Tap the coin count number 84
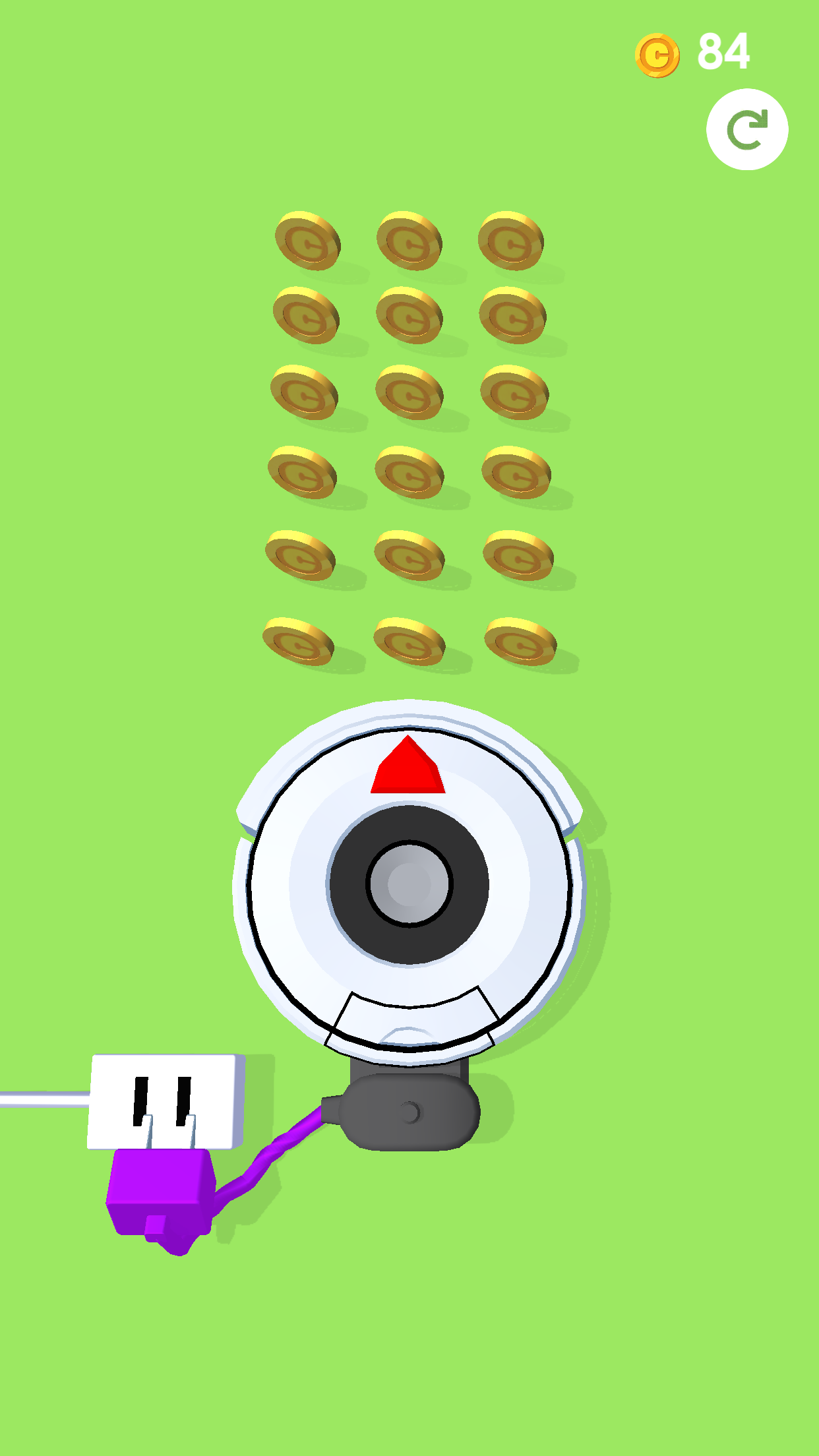This screenshot has width=819, height=1456. pos(722,51)
